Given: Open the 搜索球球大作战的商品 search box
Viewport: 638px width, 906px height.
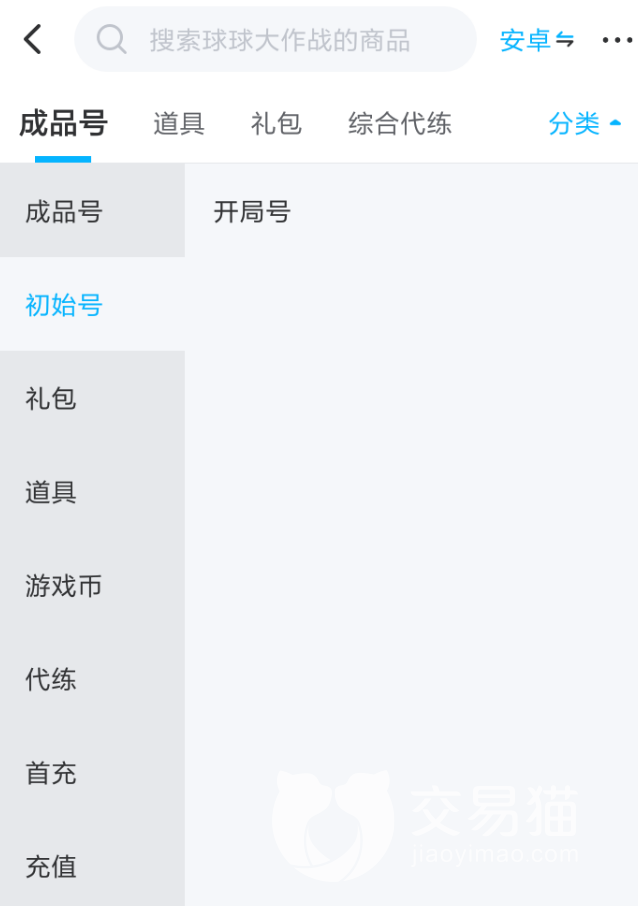Looking at the screenshot, I should 276,40.
